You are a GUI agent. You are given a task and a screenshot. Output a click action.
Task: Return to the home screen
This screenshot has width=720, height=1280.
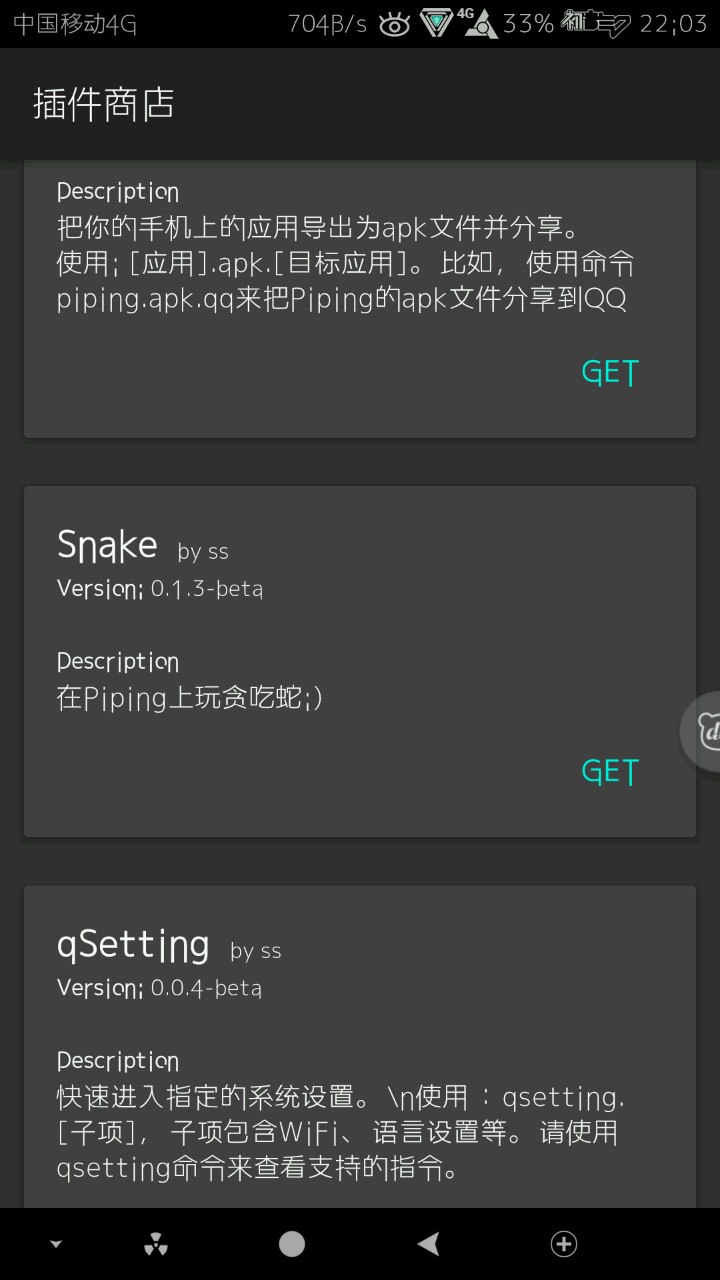(x=292, y=1243)
